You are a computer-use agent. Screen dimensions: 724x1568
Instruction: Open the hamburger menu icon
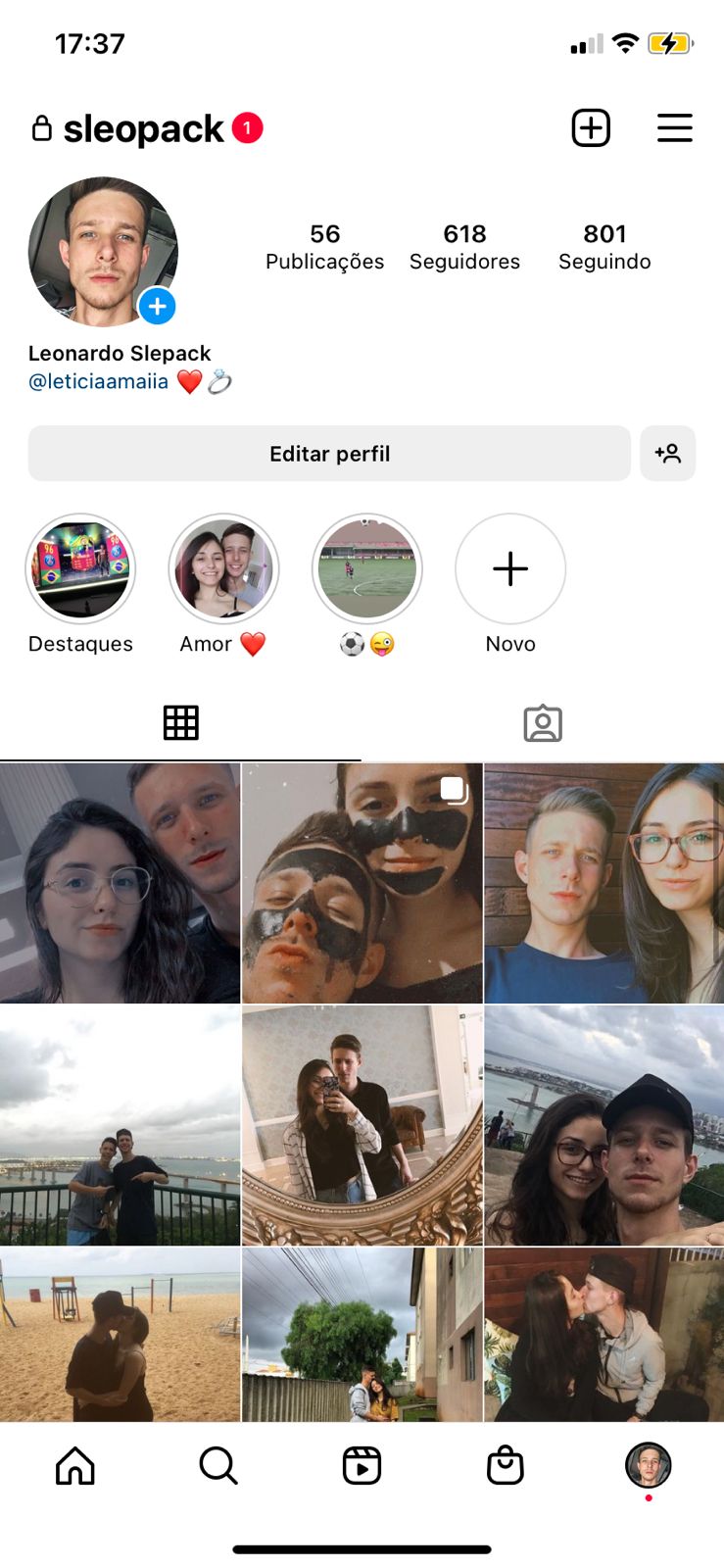pos(674,127)
